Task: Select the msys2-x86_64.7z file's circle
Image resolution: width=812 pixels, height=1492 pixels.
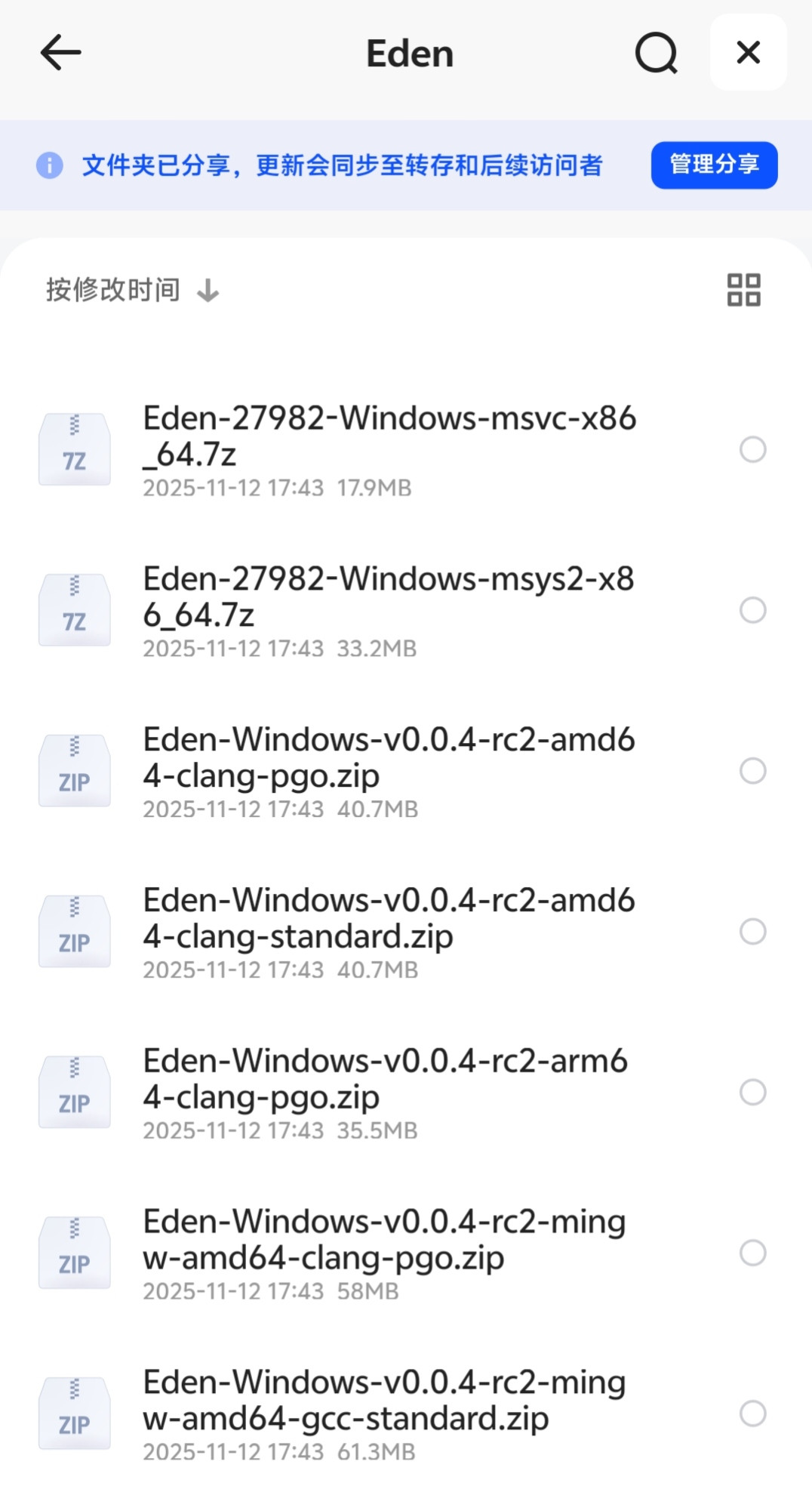Action: tap(752, 610)
